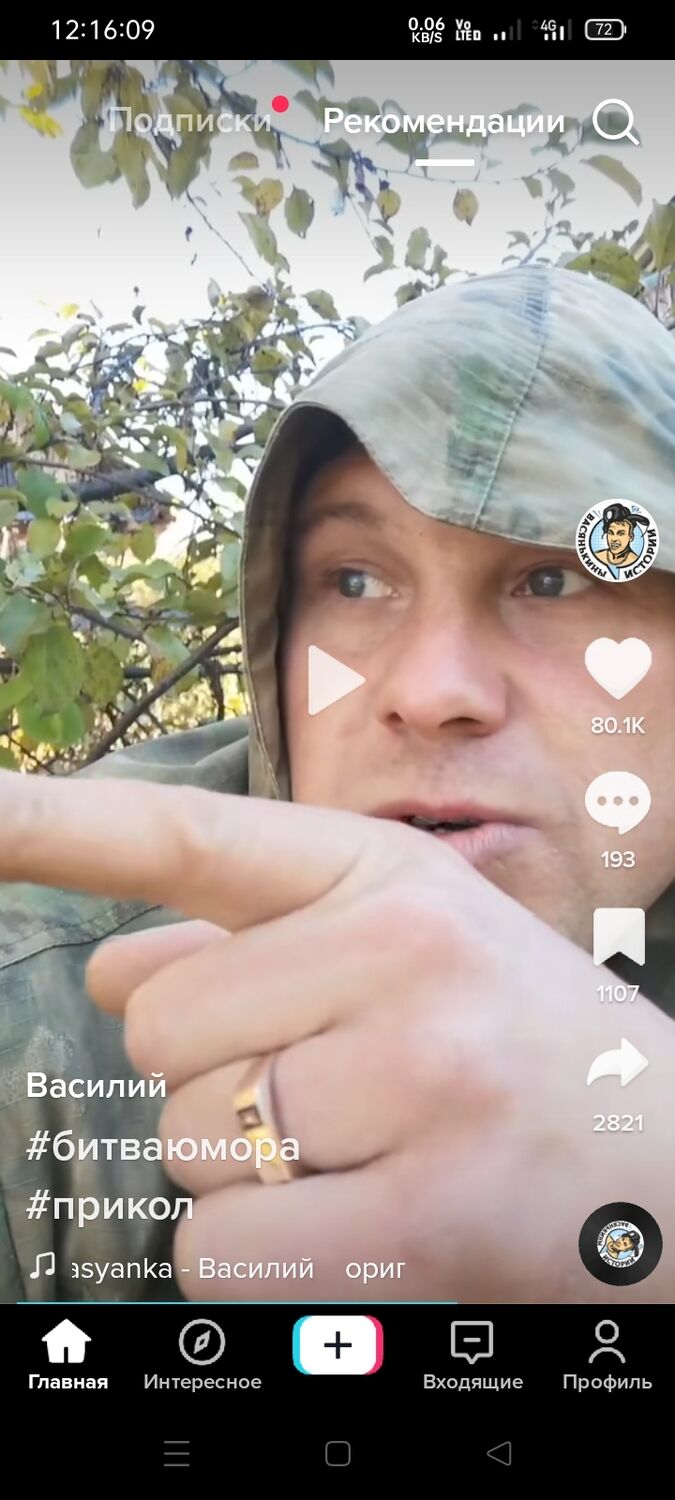Open hashtag #прикол
The width and height of the screenshot is (675, 1500).
110,1207
